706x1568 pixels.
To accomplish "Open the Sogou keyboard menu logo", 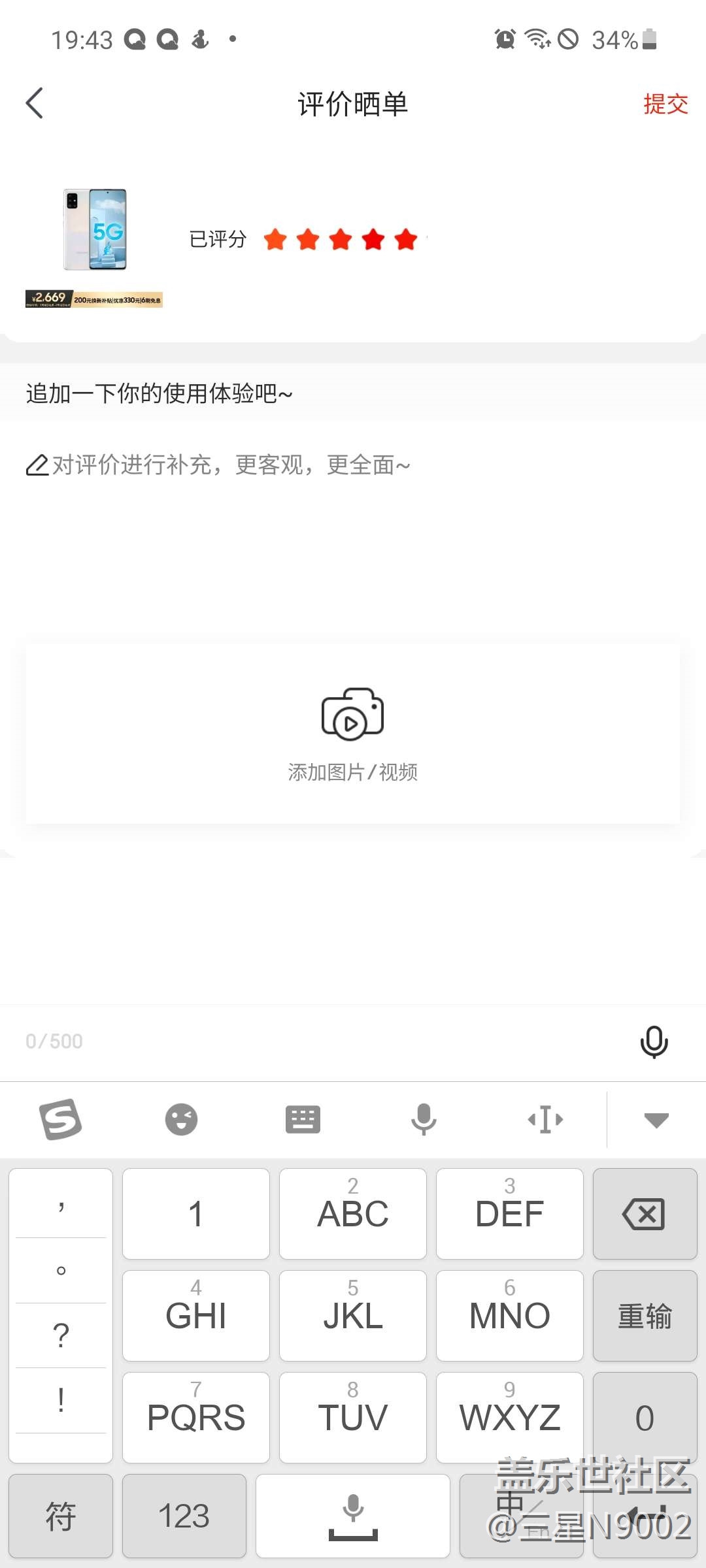I will pos(61,1120).
